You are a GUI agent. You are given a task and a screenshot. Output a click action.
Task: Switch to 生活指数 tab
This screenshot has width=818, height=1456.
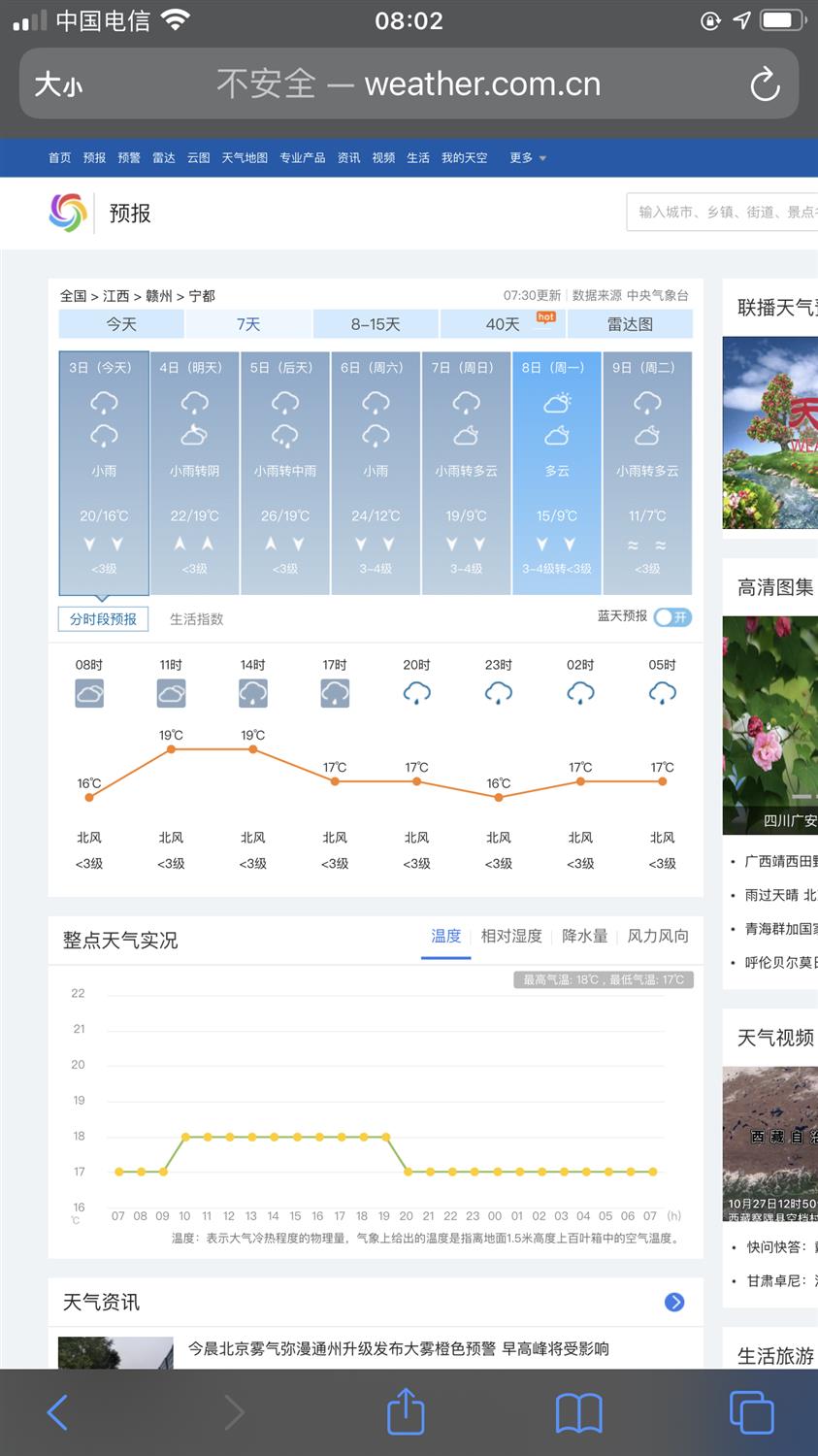(x=197, y=619)
